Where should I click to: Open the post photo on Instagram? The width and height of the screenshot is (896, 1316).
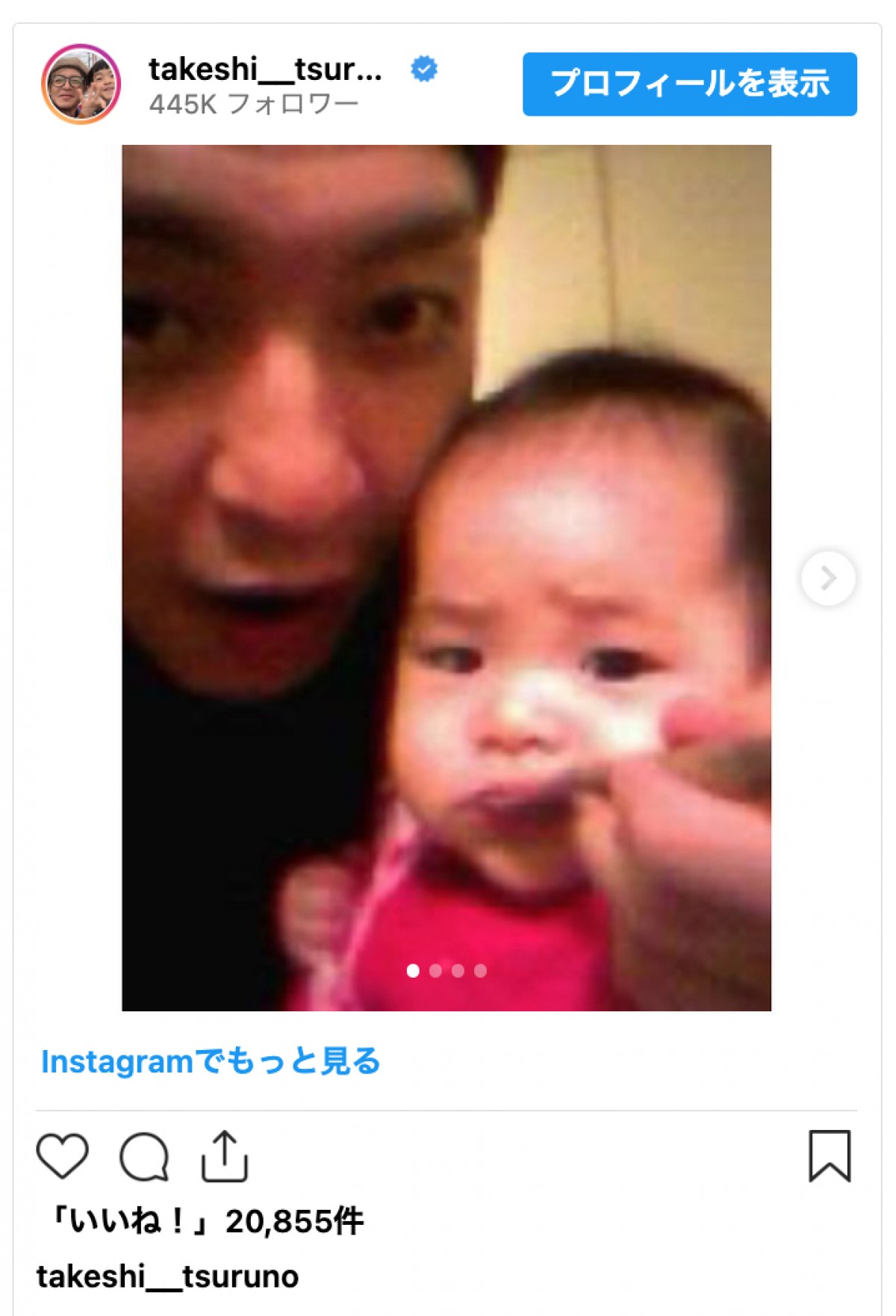447,577
